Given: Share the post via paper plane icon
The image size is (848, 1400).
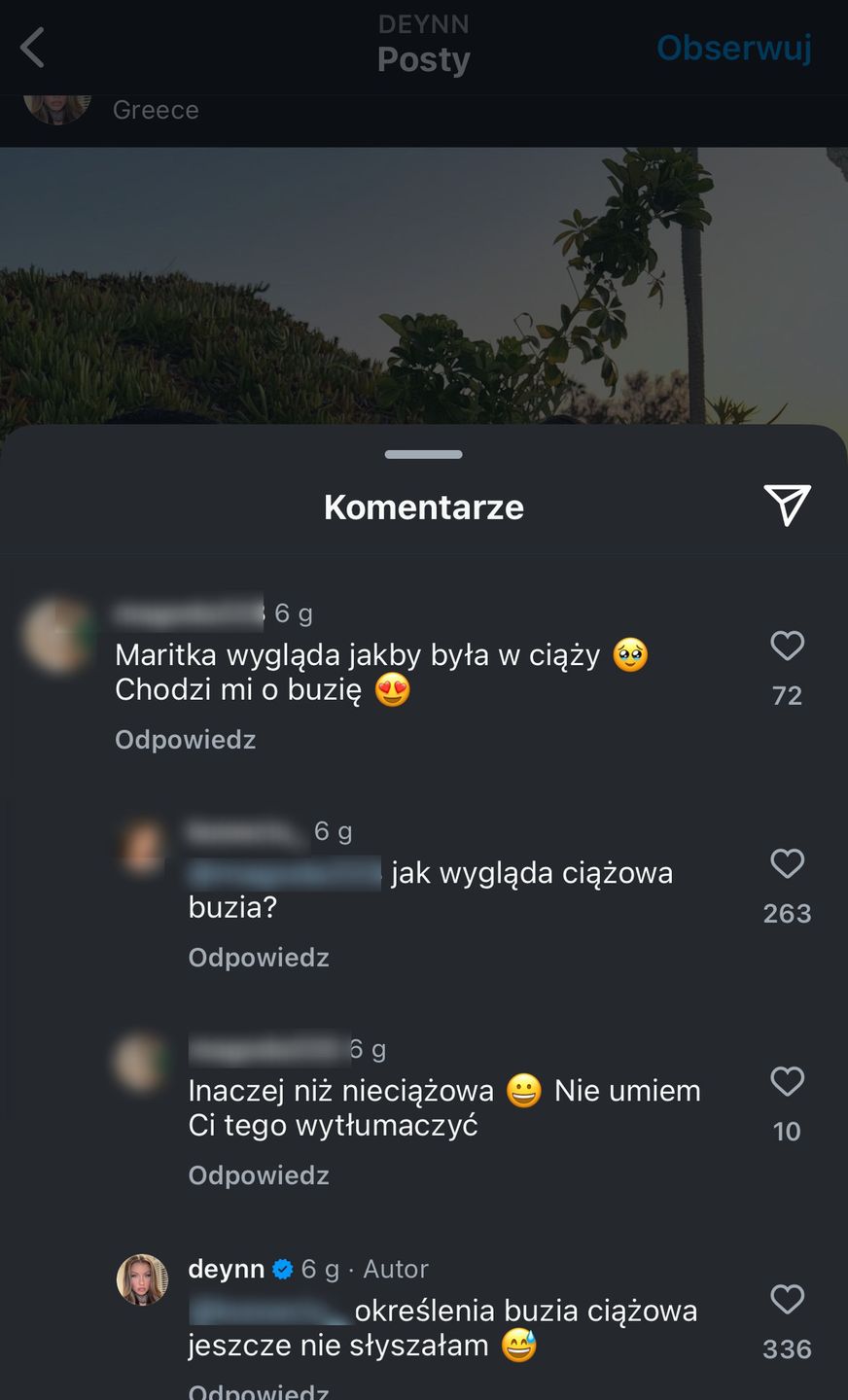Looking at the screenshot, I should [x=787, y=505].
